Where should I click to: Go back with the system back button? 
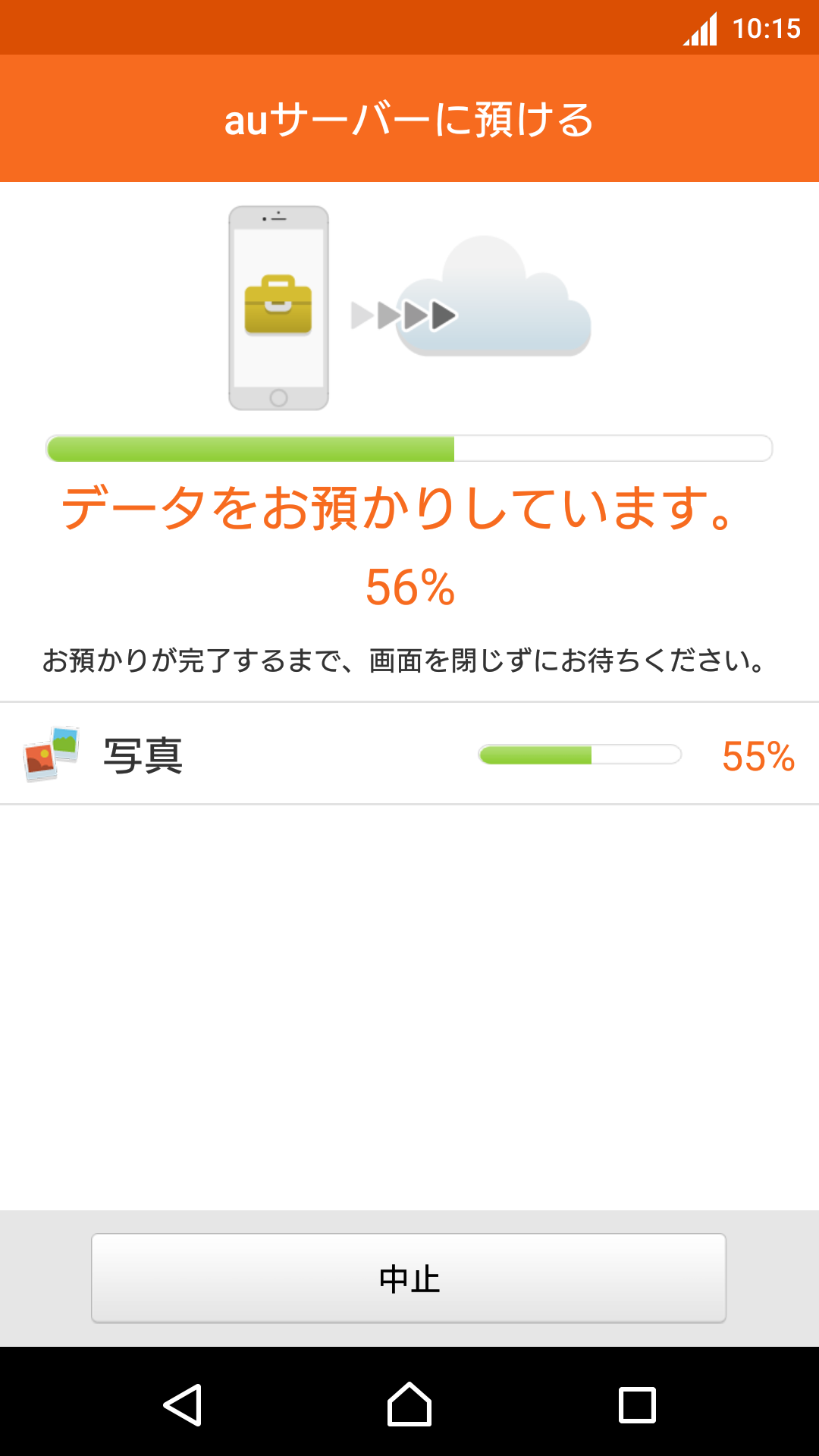pyautogui.click(x=183, y=1404)
